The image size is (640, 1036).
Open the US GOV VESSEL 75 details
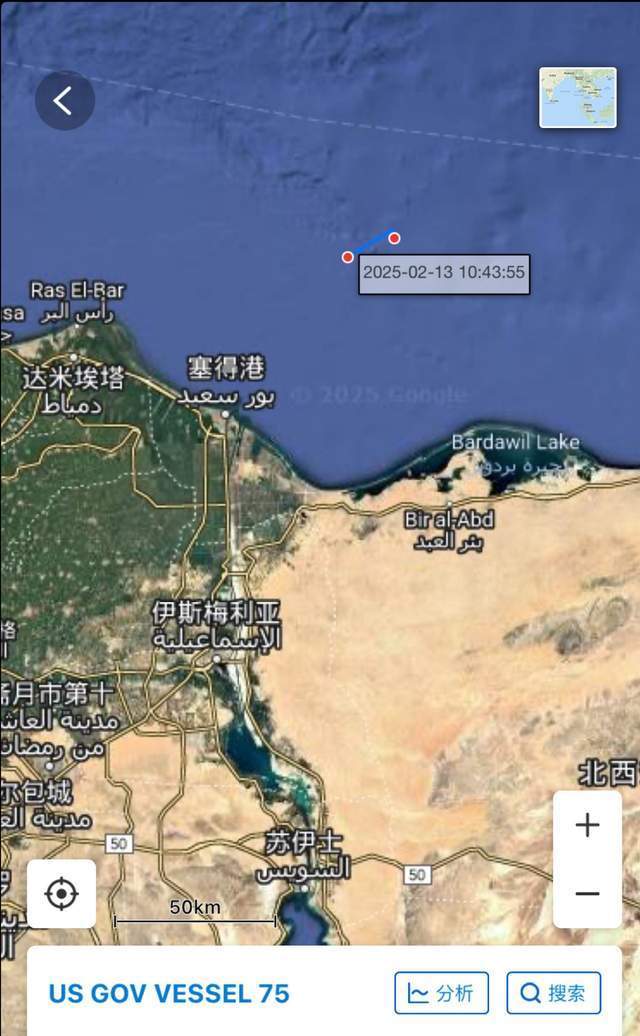(169, 993)
